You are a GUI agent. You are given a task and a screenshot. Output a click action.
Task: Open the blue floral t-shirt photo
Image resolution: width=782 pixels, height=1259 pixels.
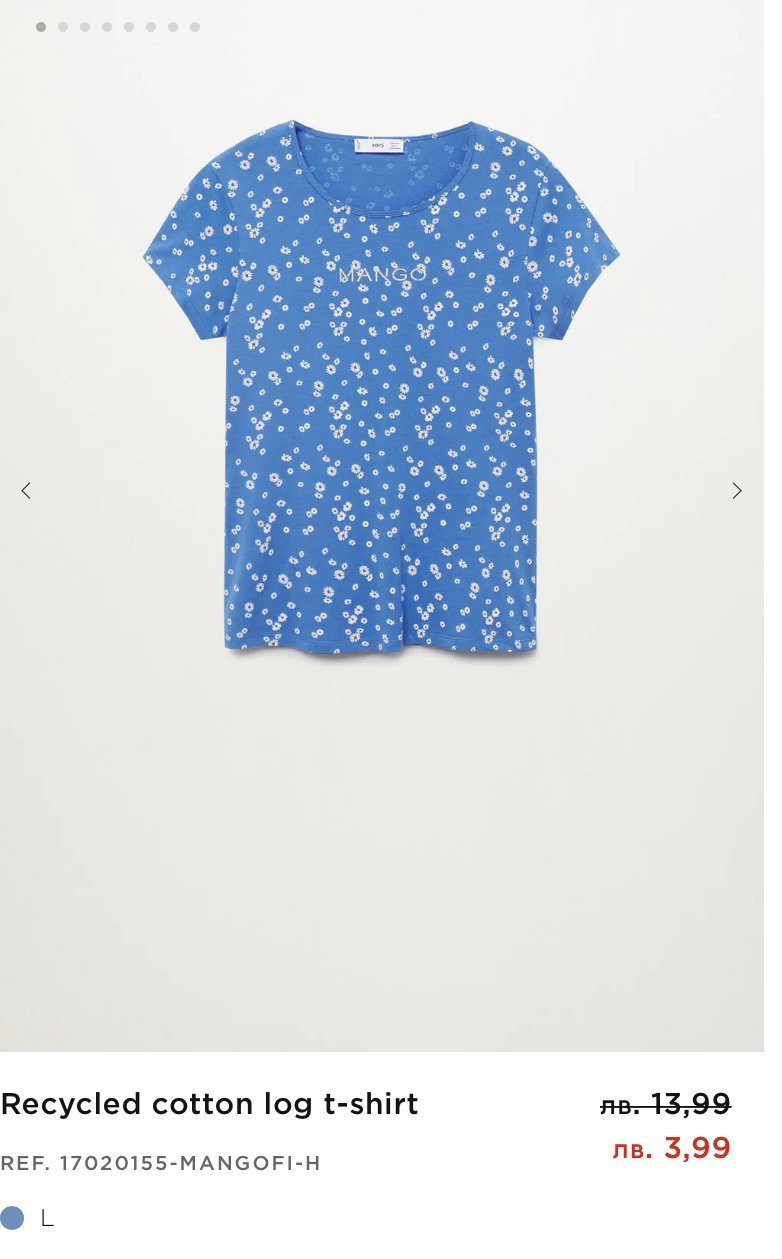(381, 390)
